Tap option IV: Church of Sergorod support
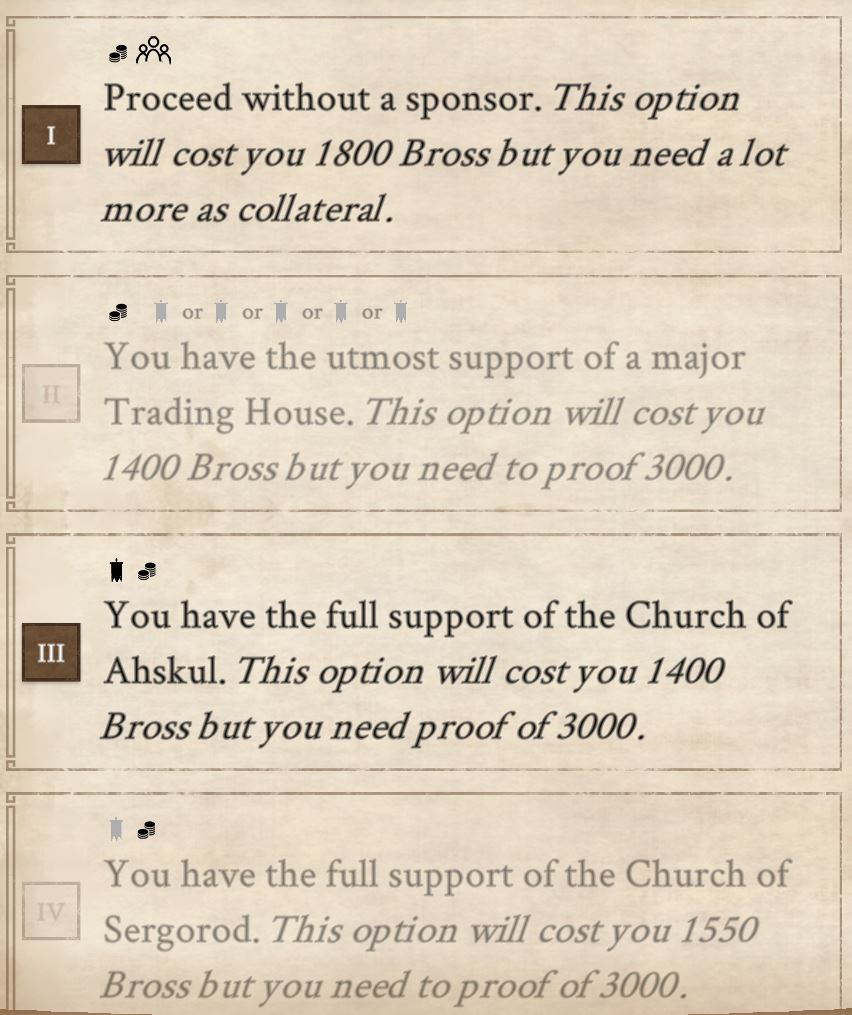 [x=51, y=911]
